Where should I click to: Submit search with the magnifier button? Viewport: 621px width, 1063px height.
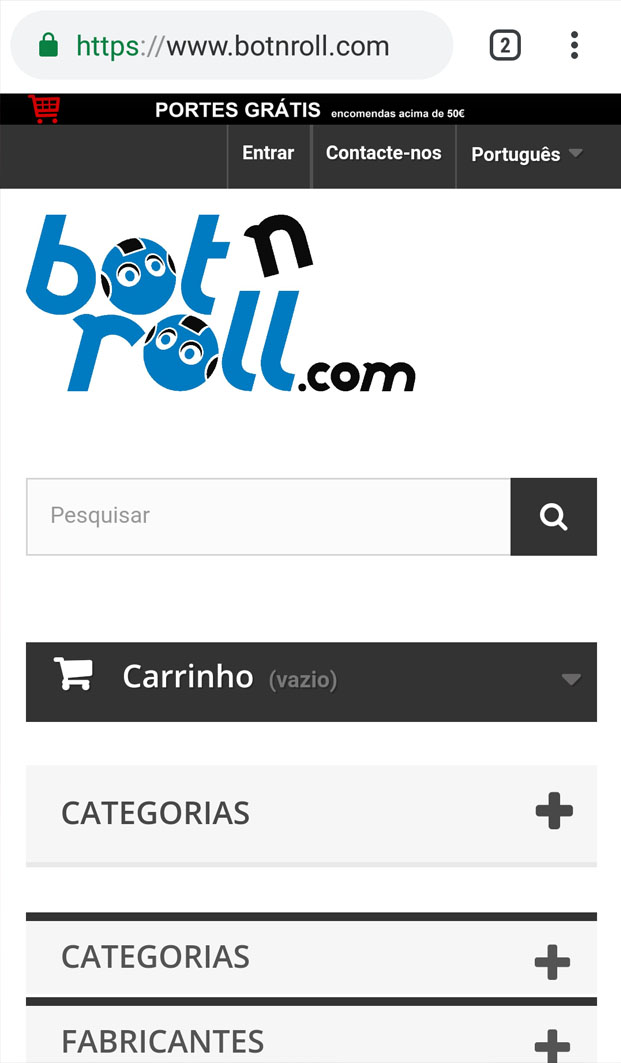coord(553,516)
